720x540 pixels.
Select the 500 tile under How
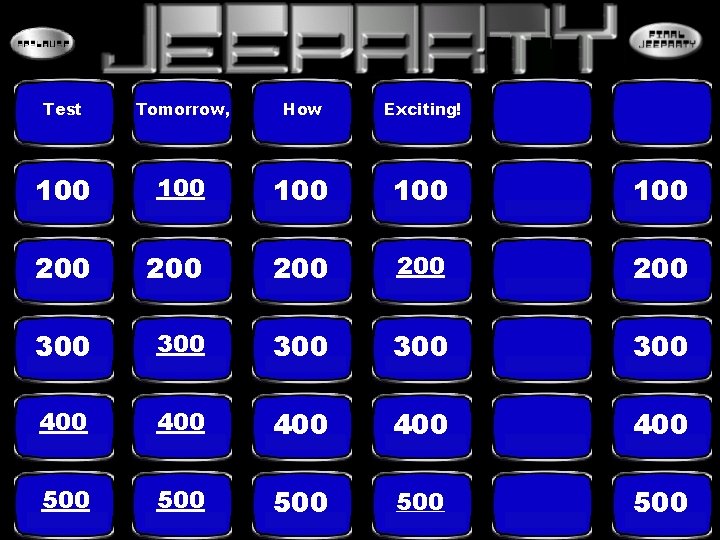point(301,504)
